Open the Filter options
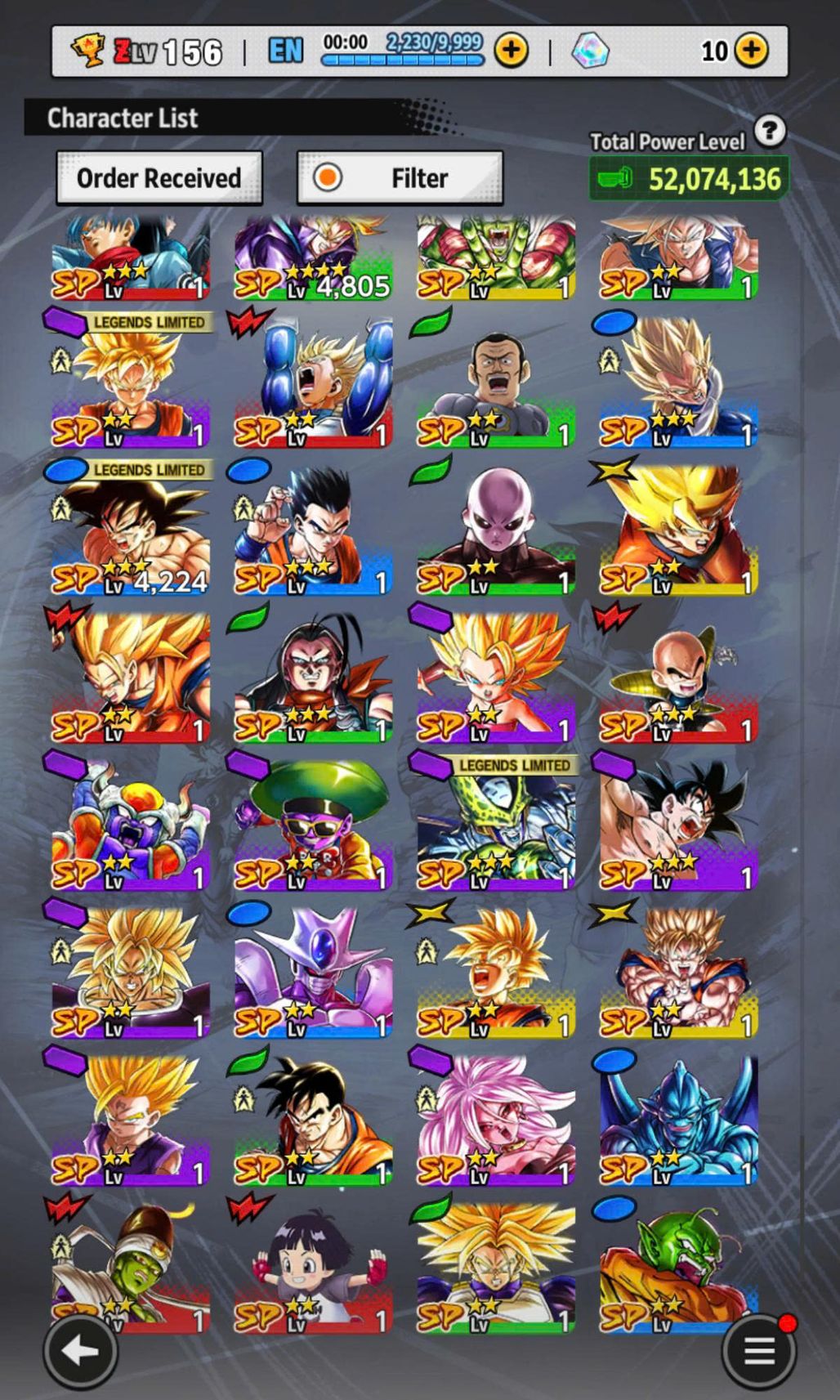The height and width of the screenshot is (1400, 840). pos(400,178)
